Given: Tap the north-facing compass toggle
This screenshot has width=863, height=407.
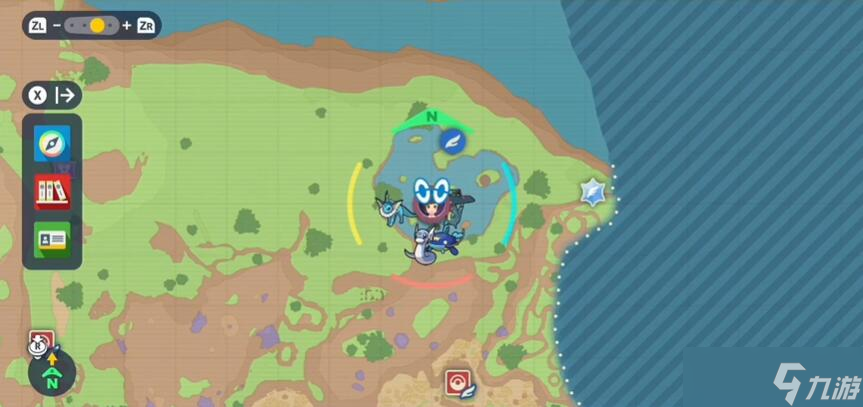Looking at the screenshot, I should pyautogui.click(x=50, y=374).
